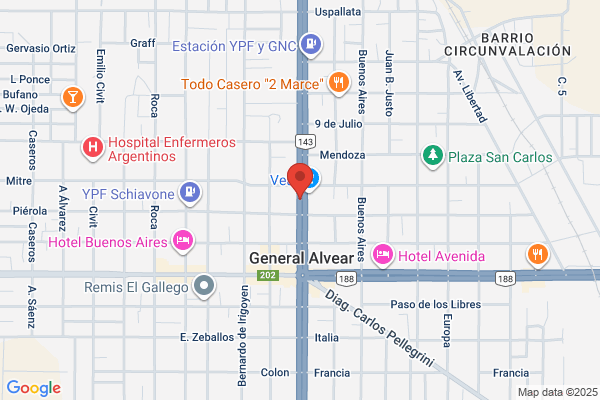The image size is (600, 400).
Task: Open the Google logo link
Action: click(x=34, y=388)
